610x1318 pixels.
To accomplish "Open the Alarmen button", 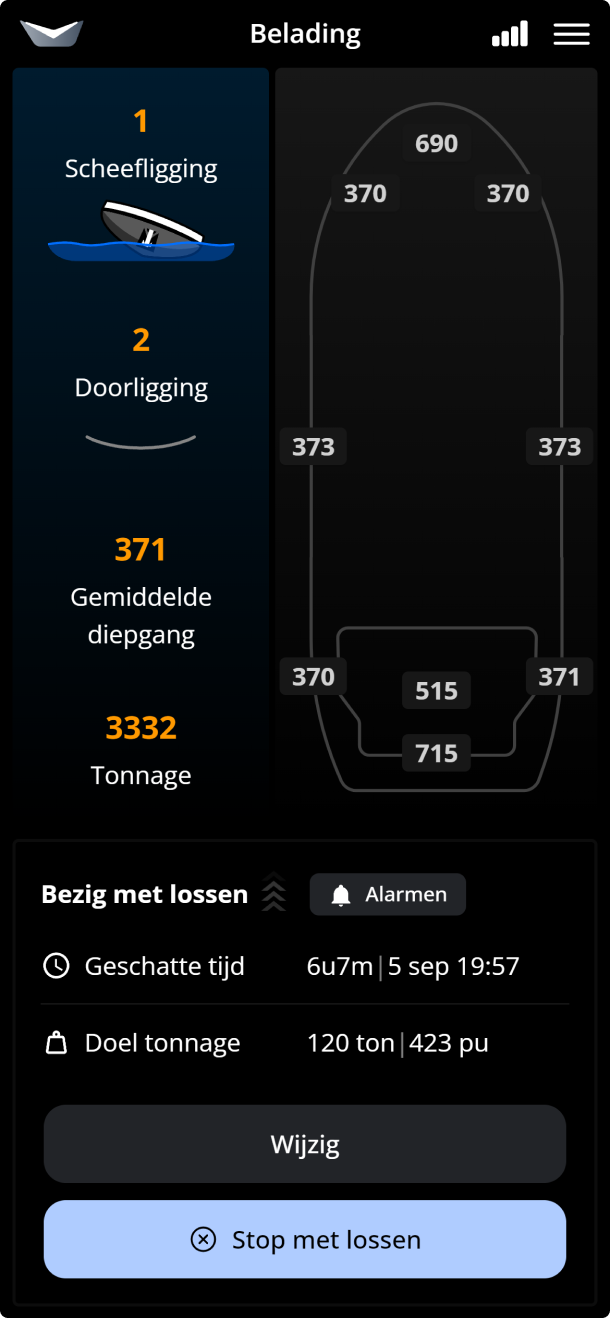I will (x=388, y=894).
